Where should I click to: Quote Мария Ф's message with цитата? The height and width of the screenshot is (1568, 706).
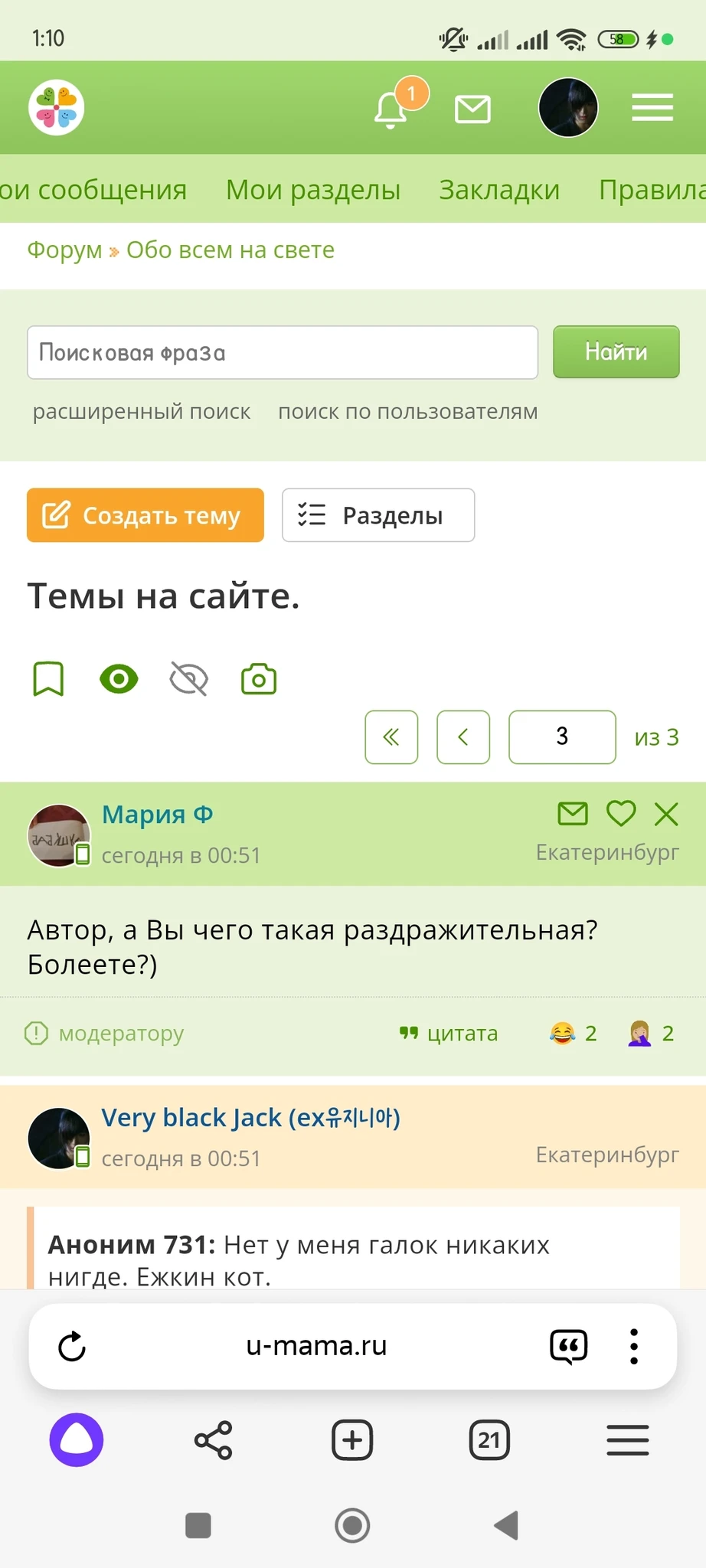tap(449, 1034)
